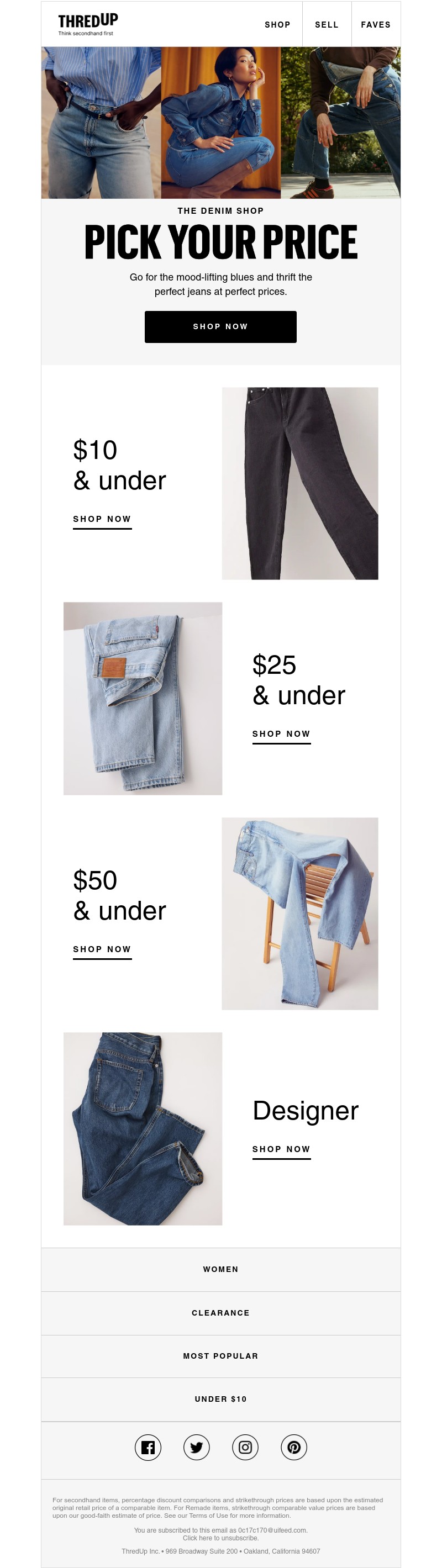Open the folded light-wash jeans image

[143, 698]
